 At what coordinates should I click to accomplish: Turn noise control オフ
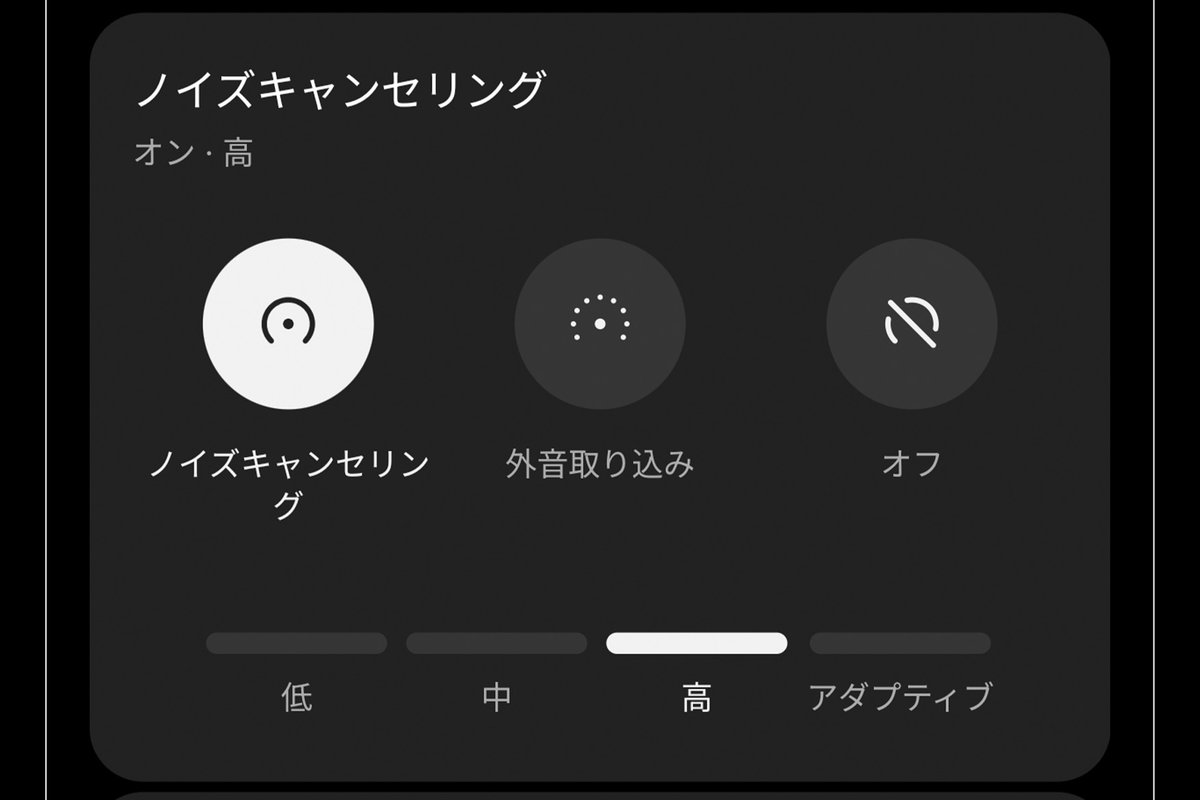pos(911,323)
